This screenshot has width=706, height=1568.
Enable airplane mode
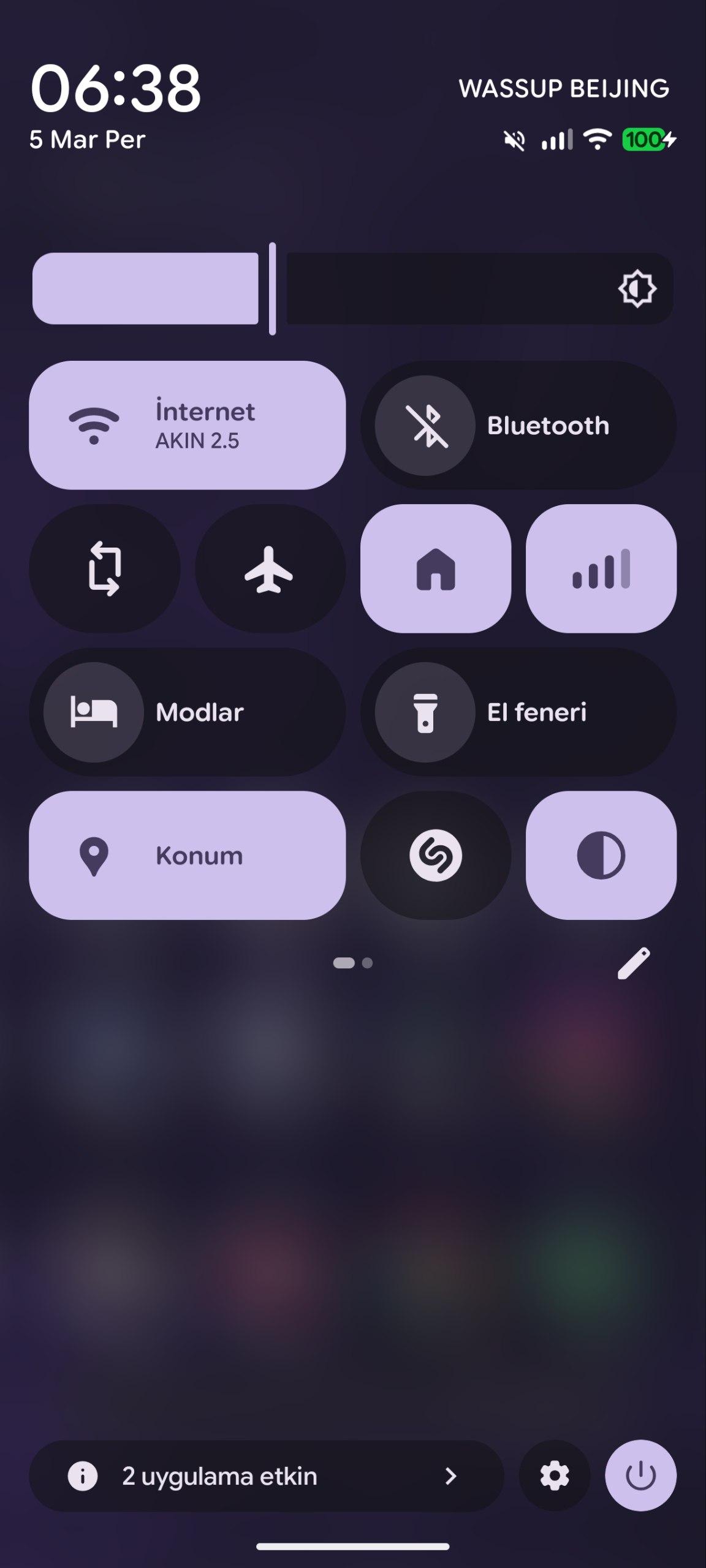pyautogui.click(x=270, y=568)
